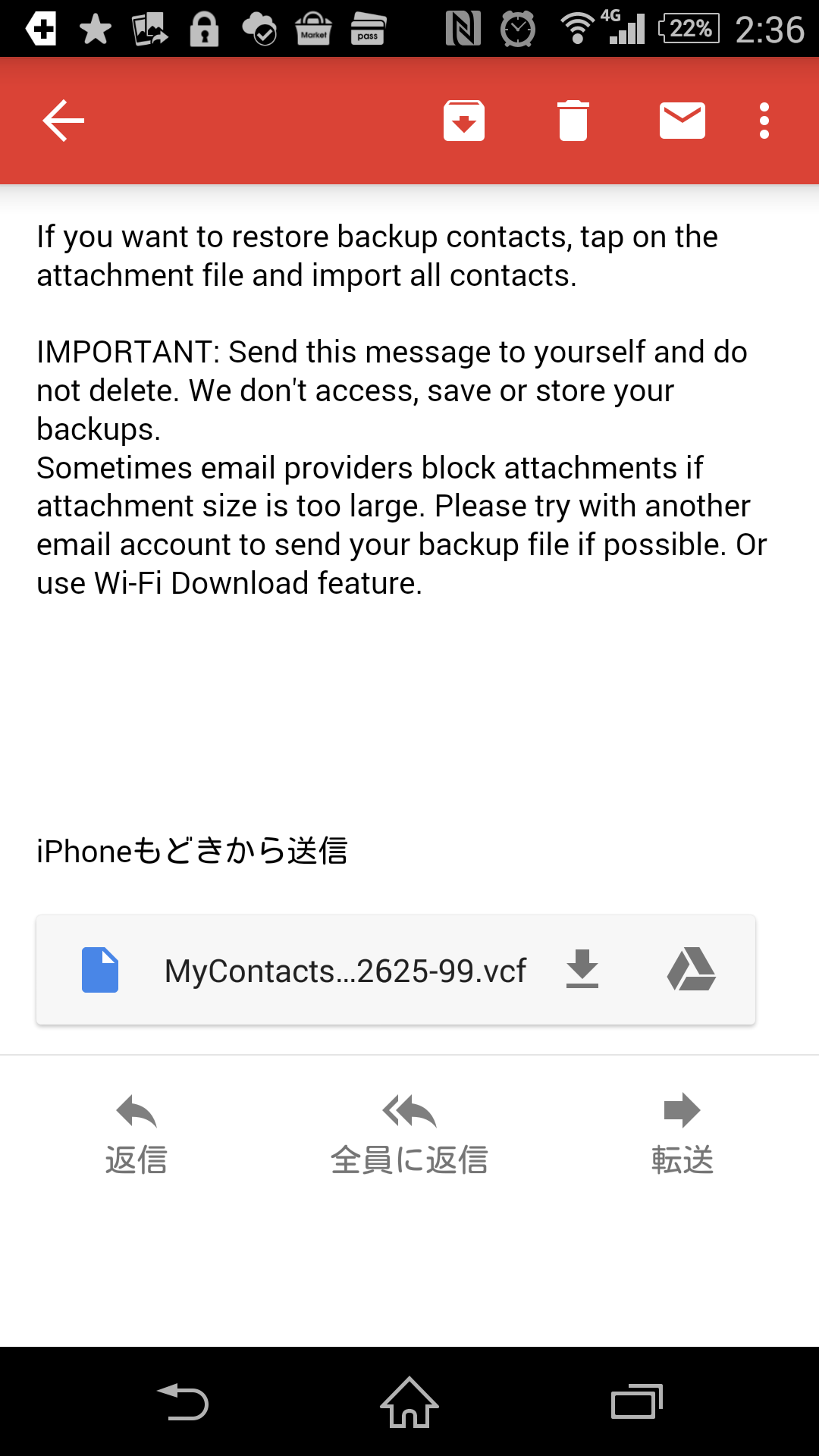
Task: Save attachment to Google Drive
Action: (x=691, y=970)
